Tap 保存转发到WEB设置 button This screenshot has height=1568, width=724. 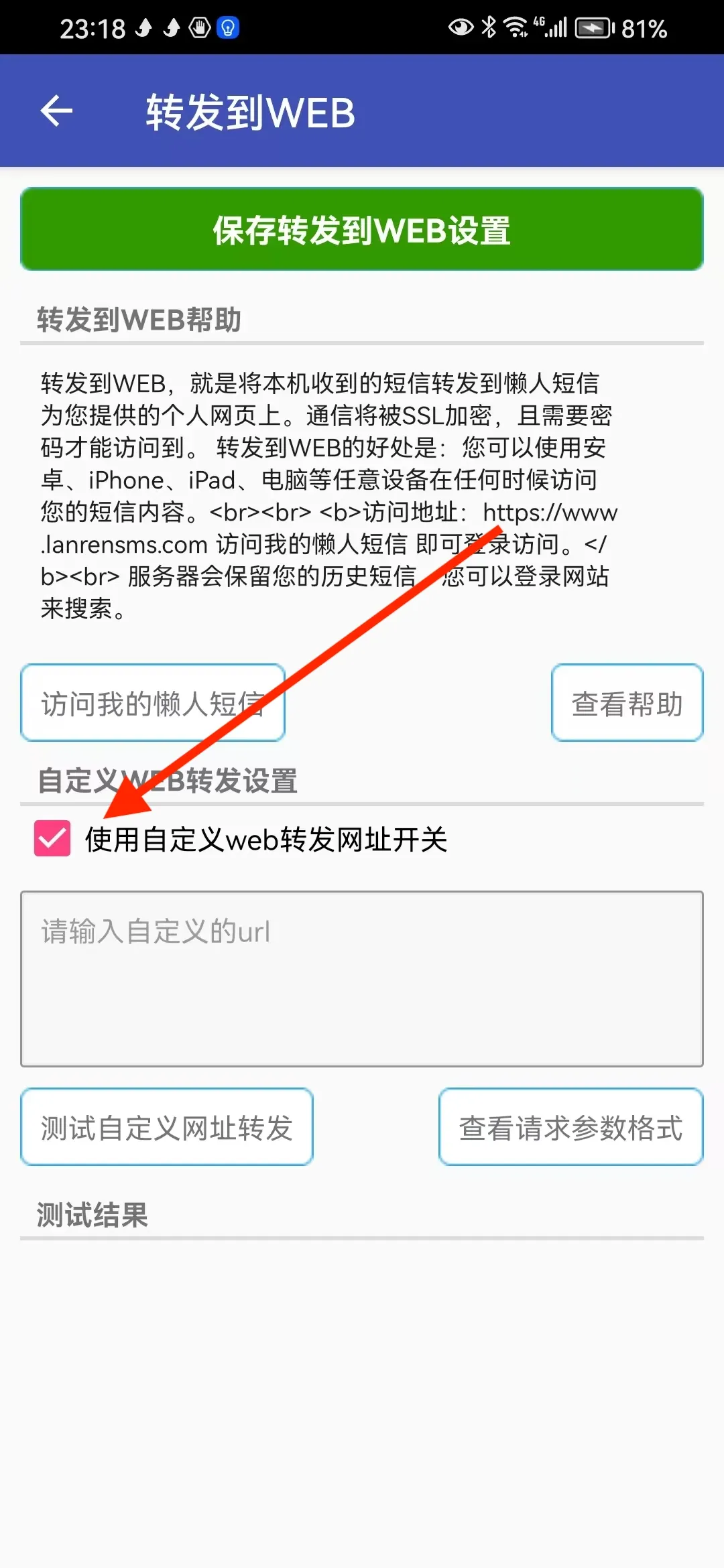pos(362,229)
